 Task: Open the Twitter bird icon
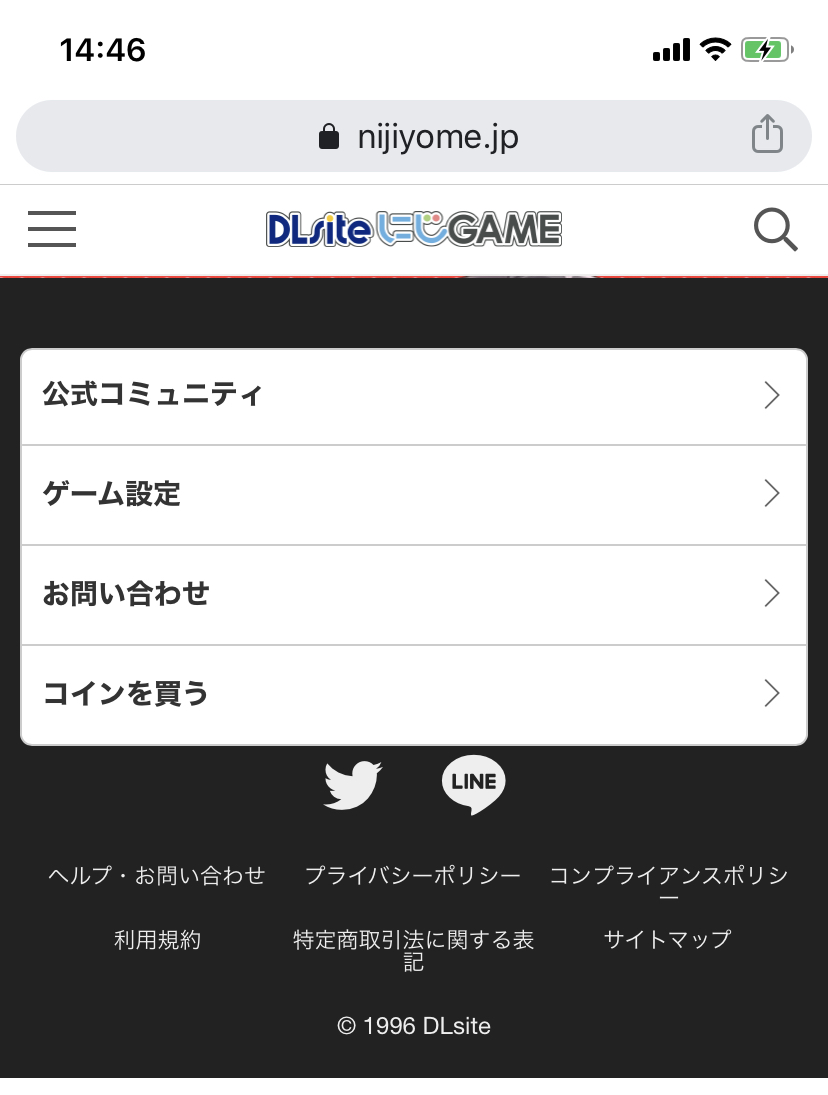[x=353, y=785]
